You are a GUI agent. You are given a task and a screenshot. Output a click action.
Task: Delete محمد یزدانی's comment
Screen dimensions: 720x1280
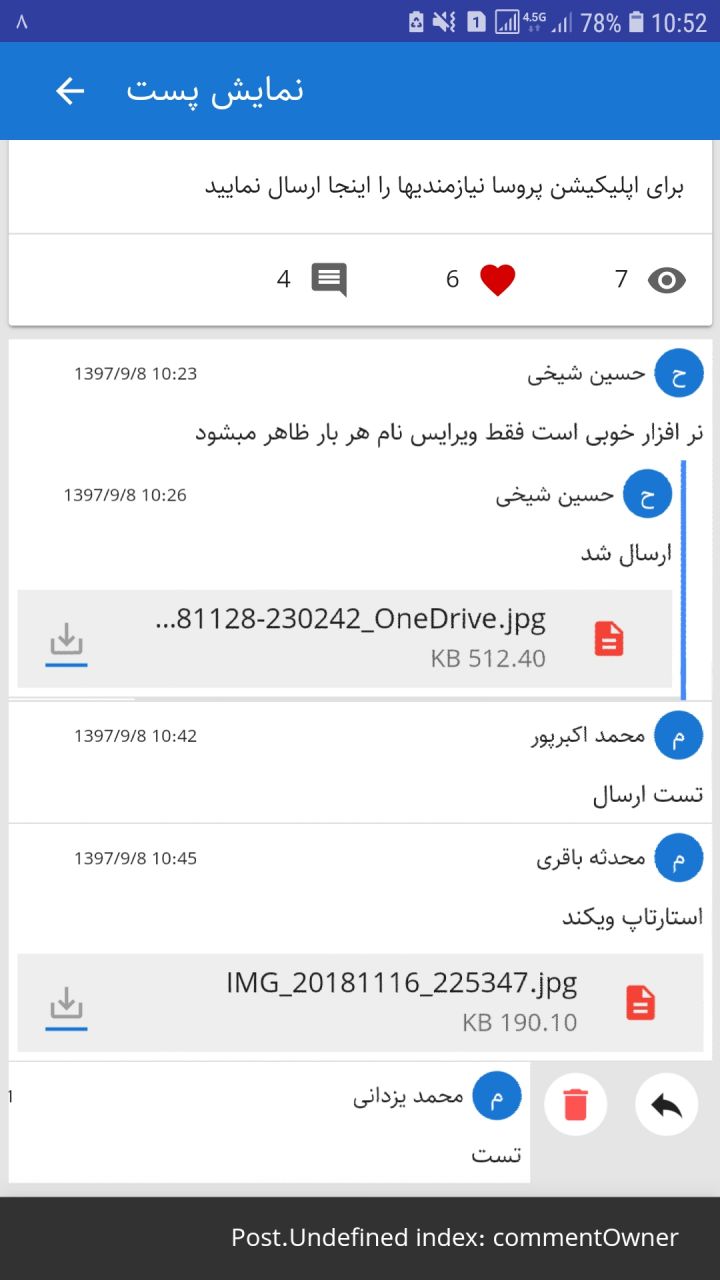tap(575, 1104)
